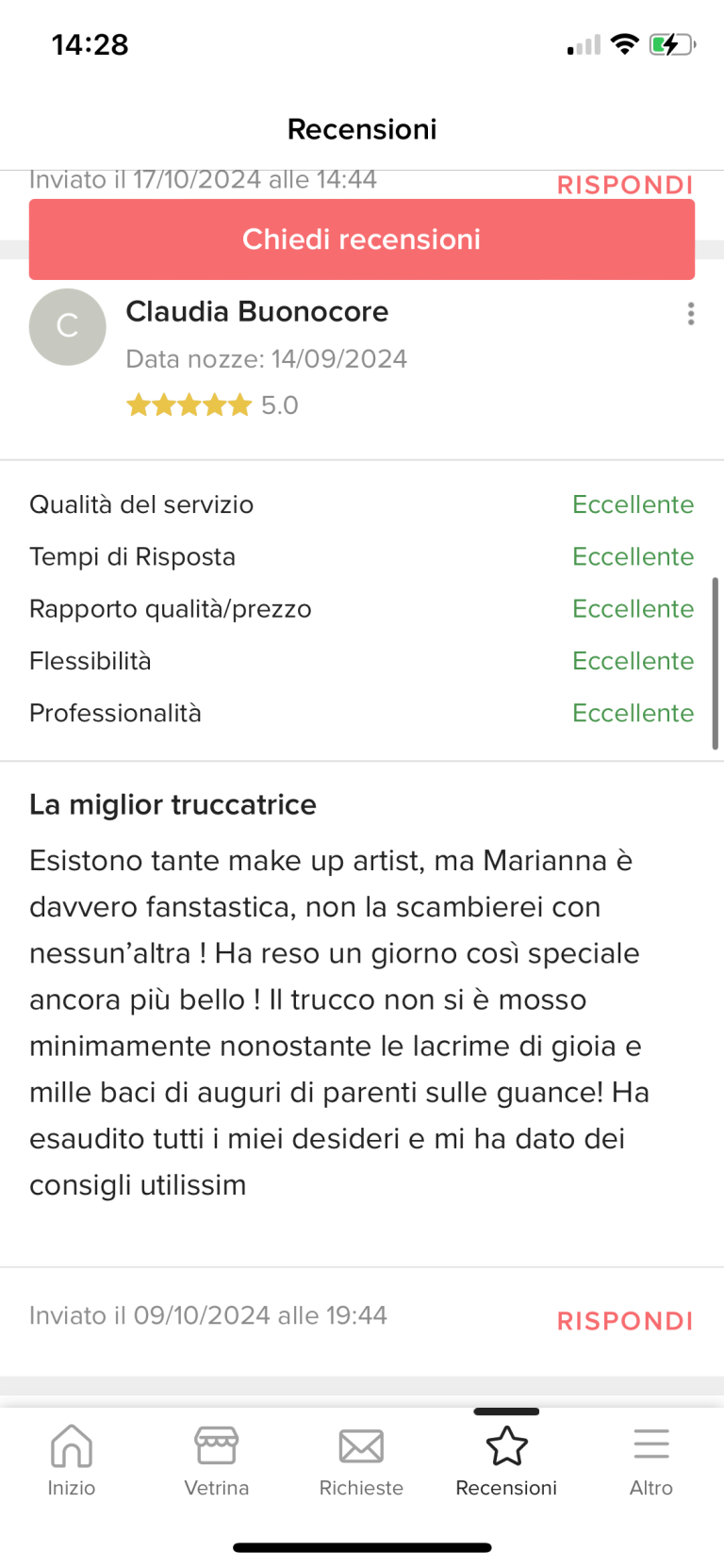Switch to the Vetrina tab

[217, 1460]
